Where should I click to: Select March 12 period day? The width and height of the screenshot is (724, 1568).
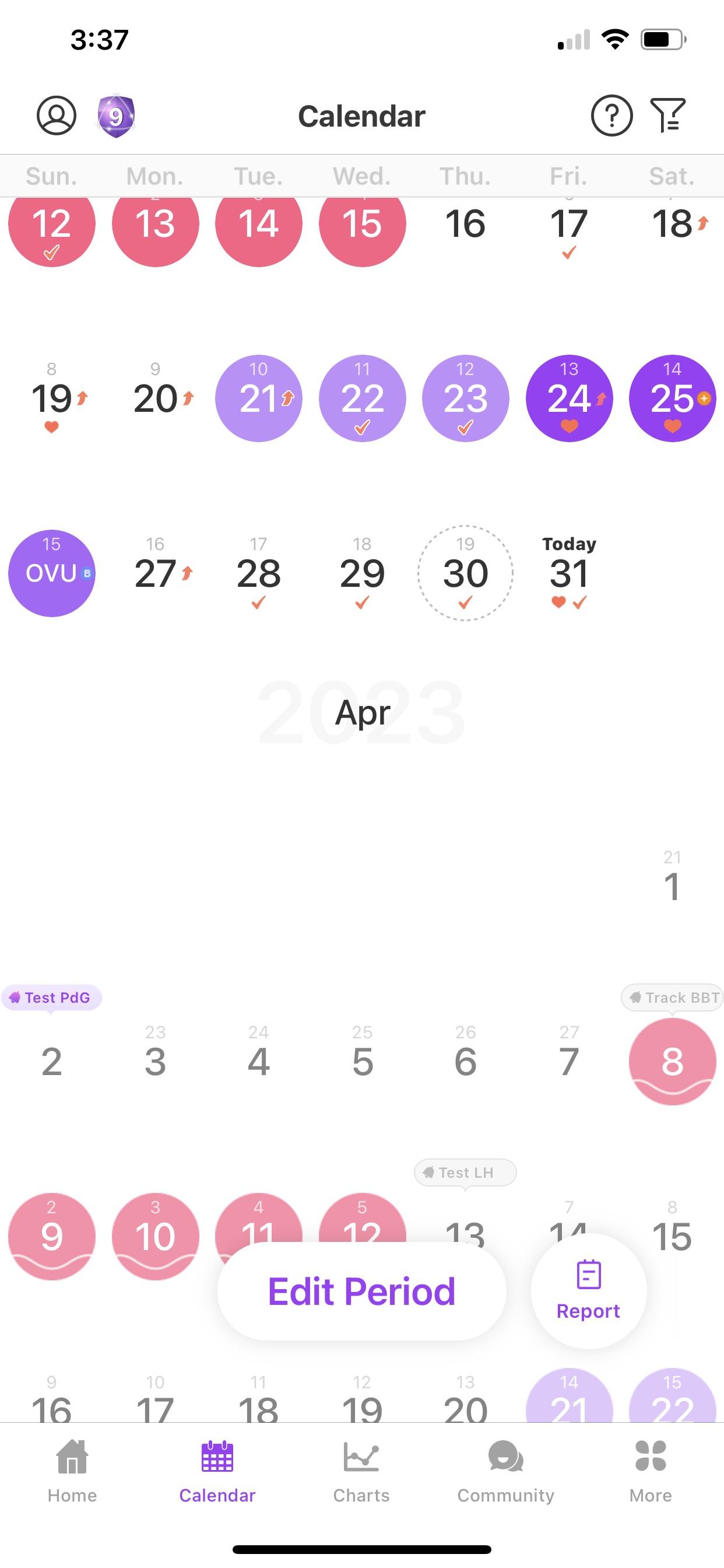click(52, 223)
